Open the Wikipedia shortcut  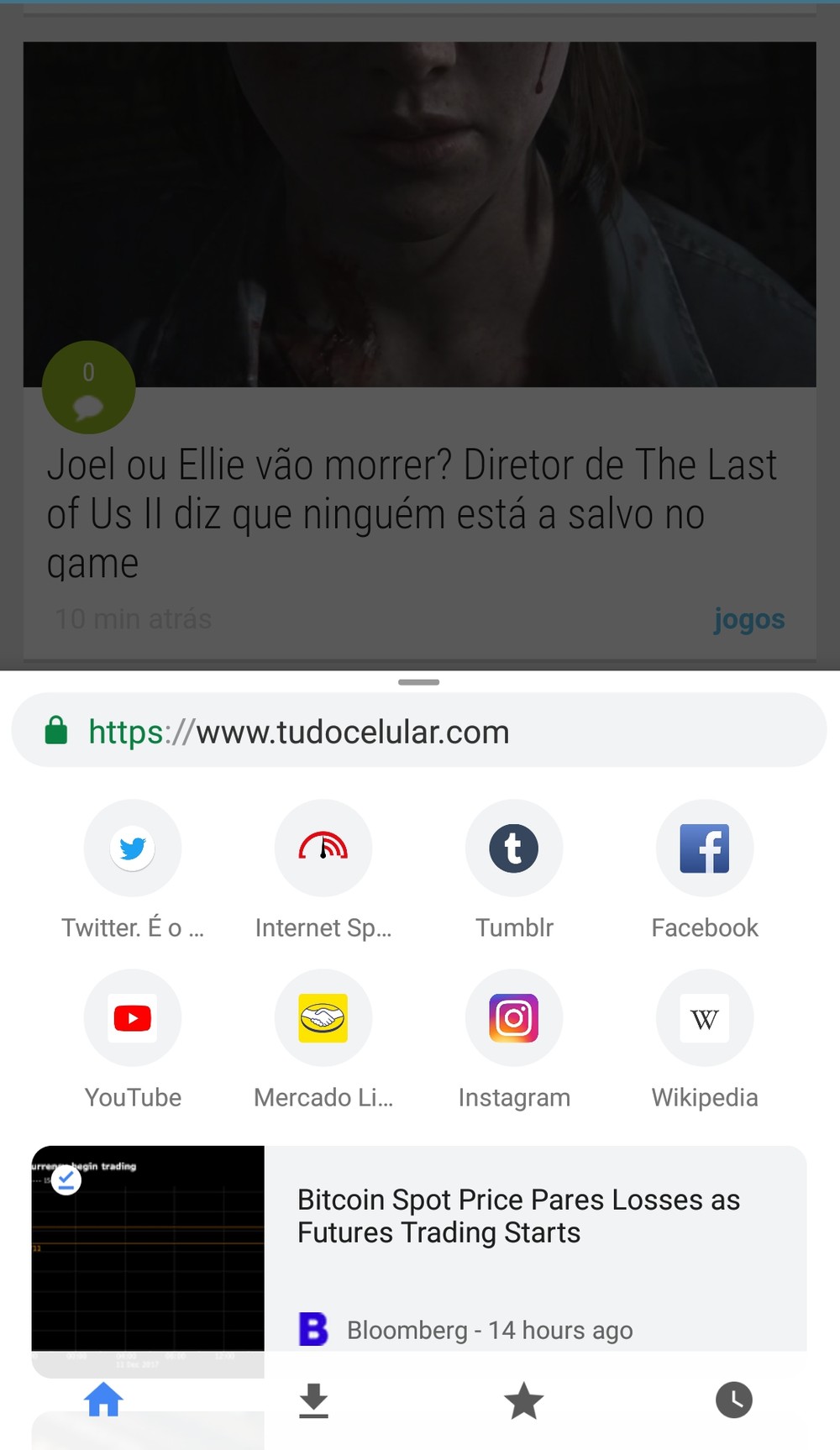tap(705, 1018)
